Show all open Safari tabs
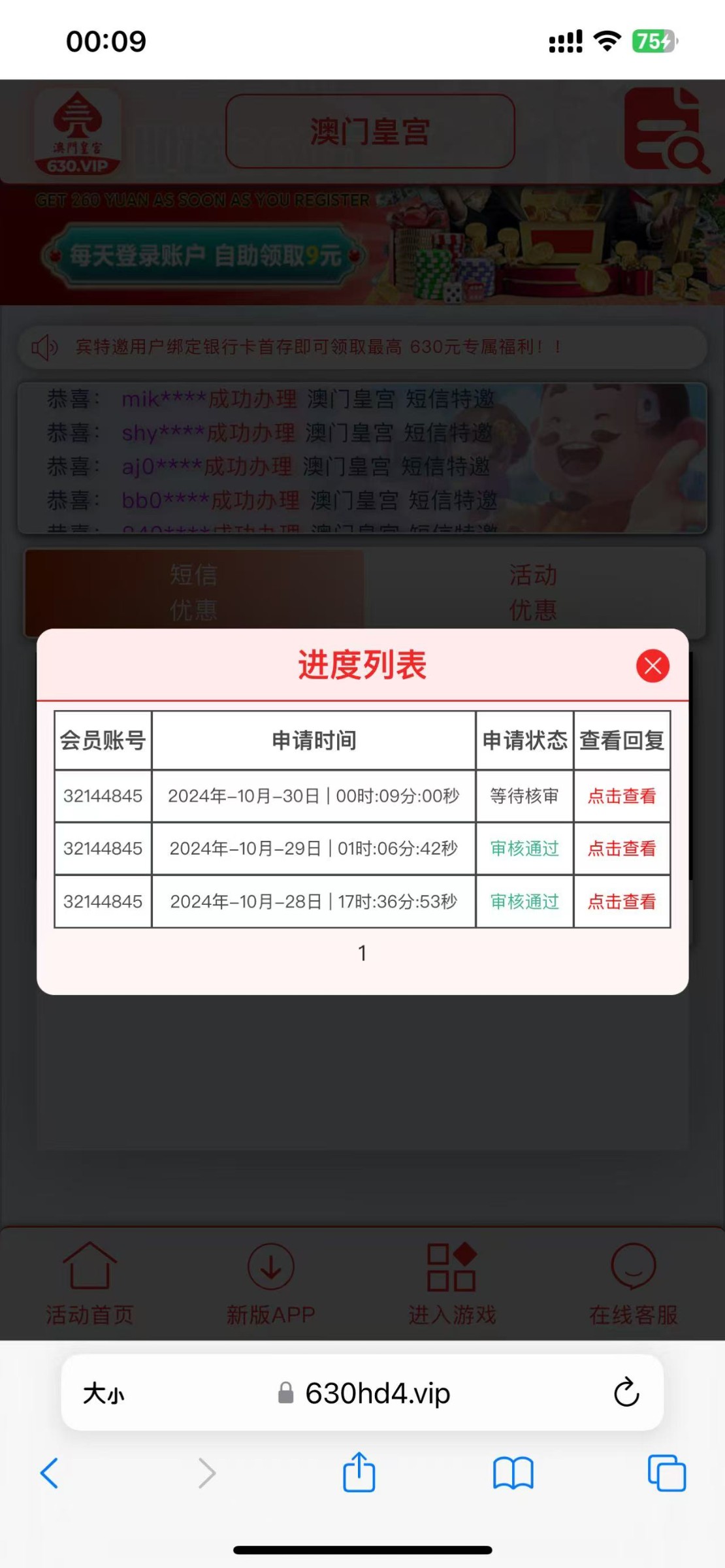 666,1473
